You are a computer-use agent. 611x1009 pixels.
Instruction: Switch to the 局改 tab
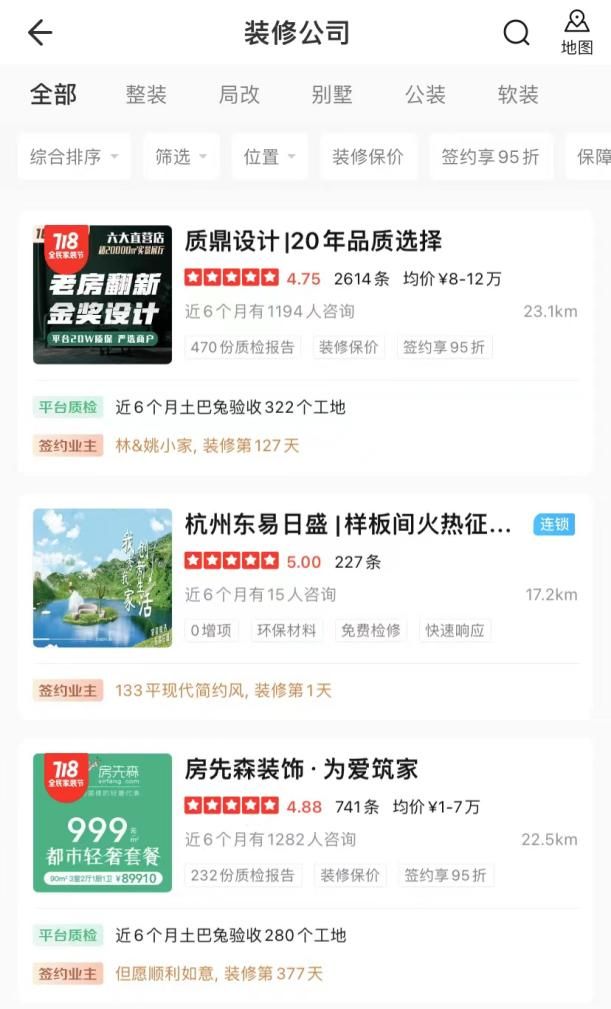(x=239, y=95)
